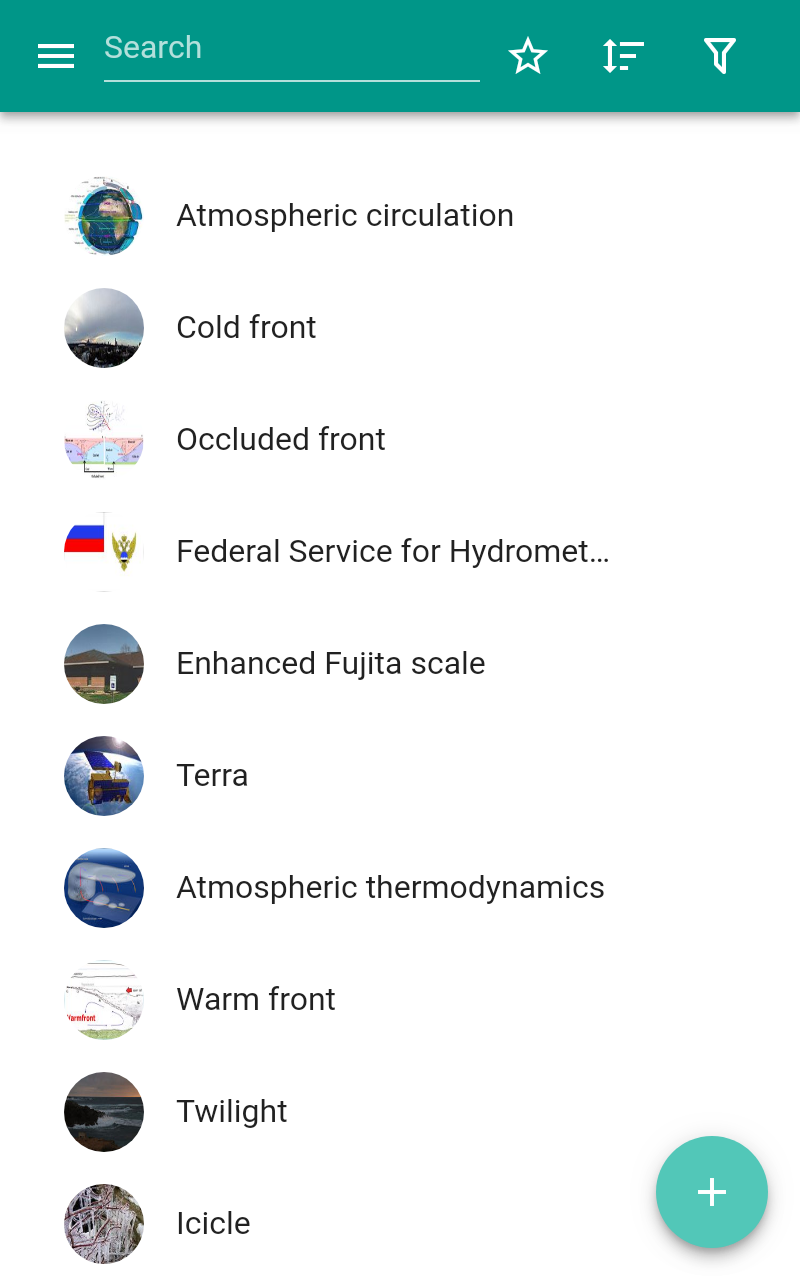Add a new item with plus button

[711, 1192]
